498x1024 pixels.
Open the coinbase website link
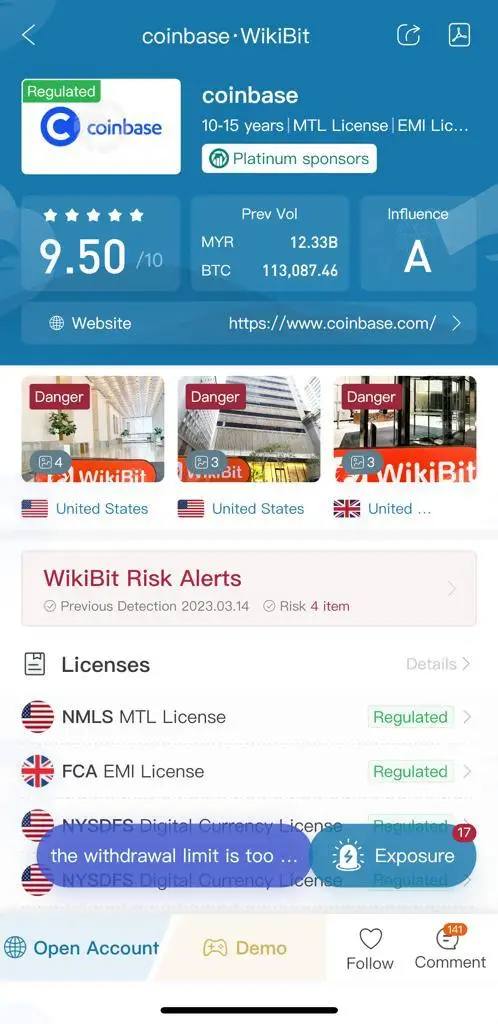249,323
